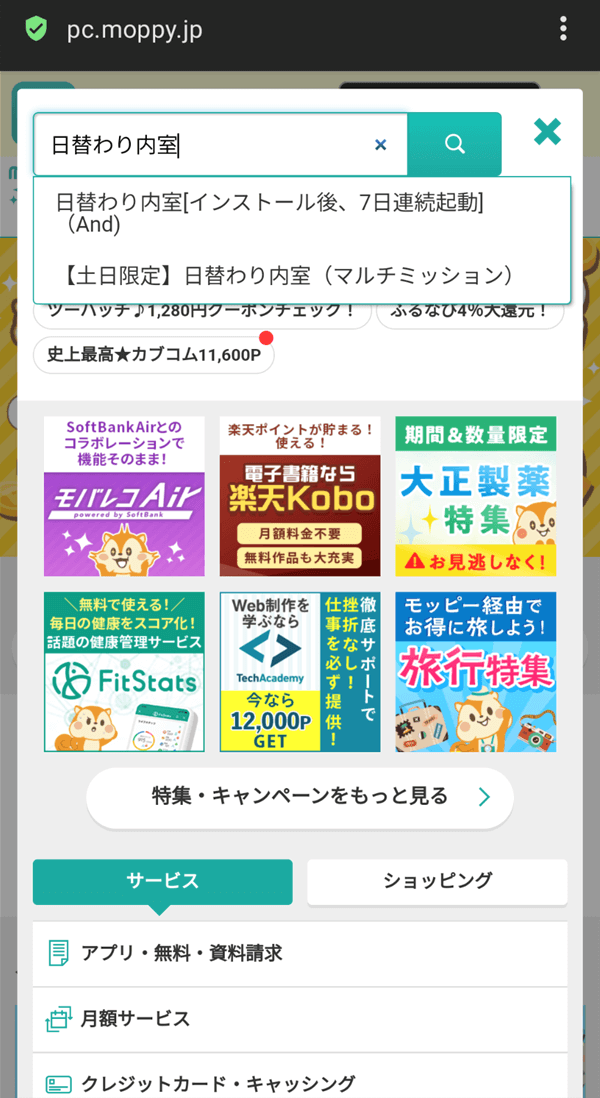This screenshot has height=1098, width=600.
Task: Switch to the サービス tab
Action: point(162,881)
